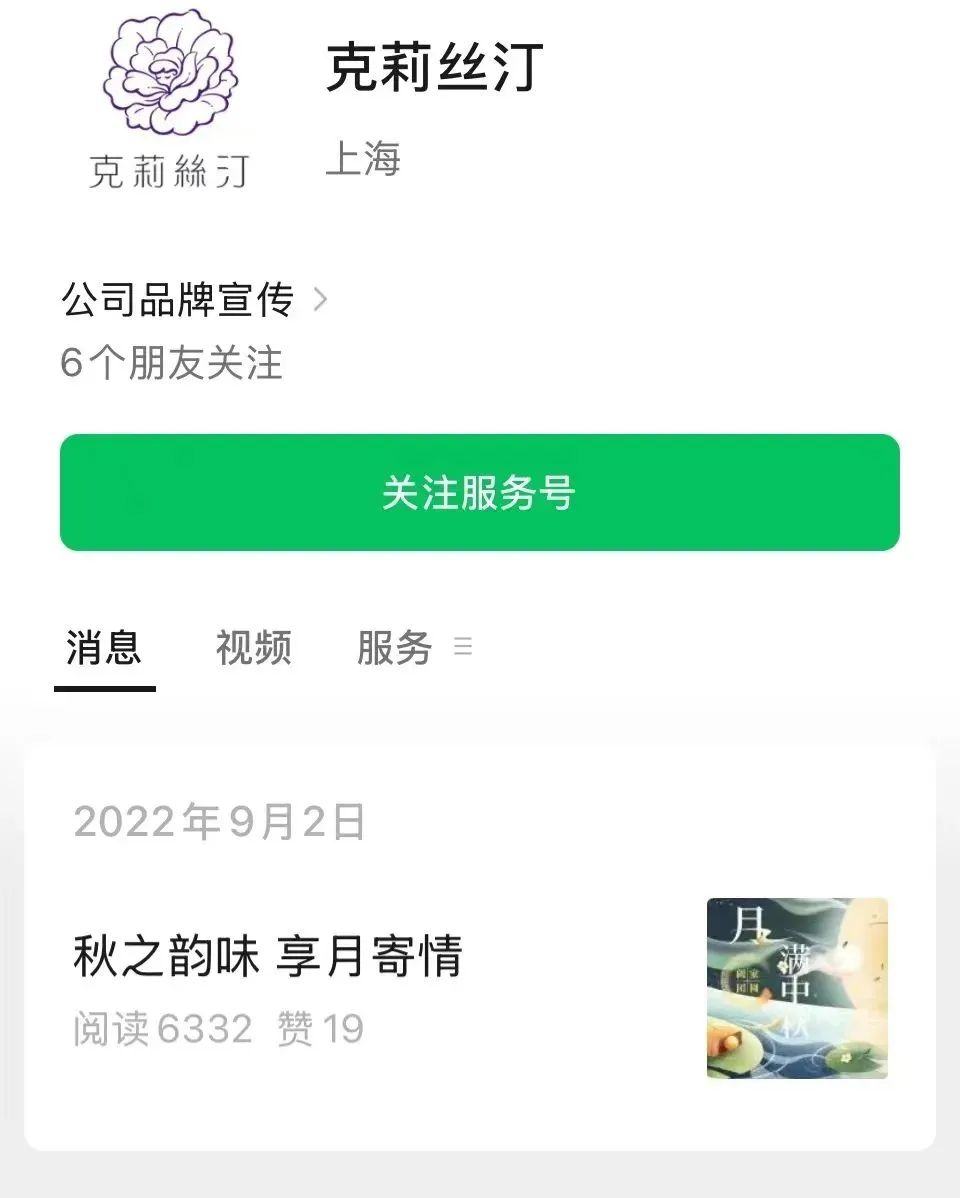
Task: Click the list filter icon beside 服务 tab
Action: coord(463,648)
